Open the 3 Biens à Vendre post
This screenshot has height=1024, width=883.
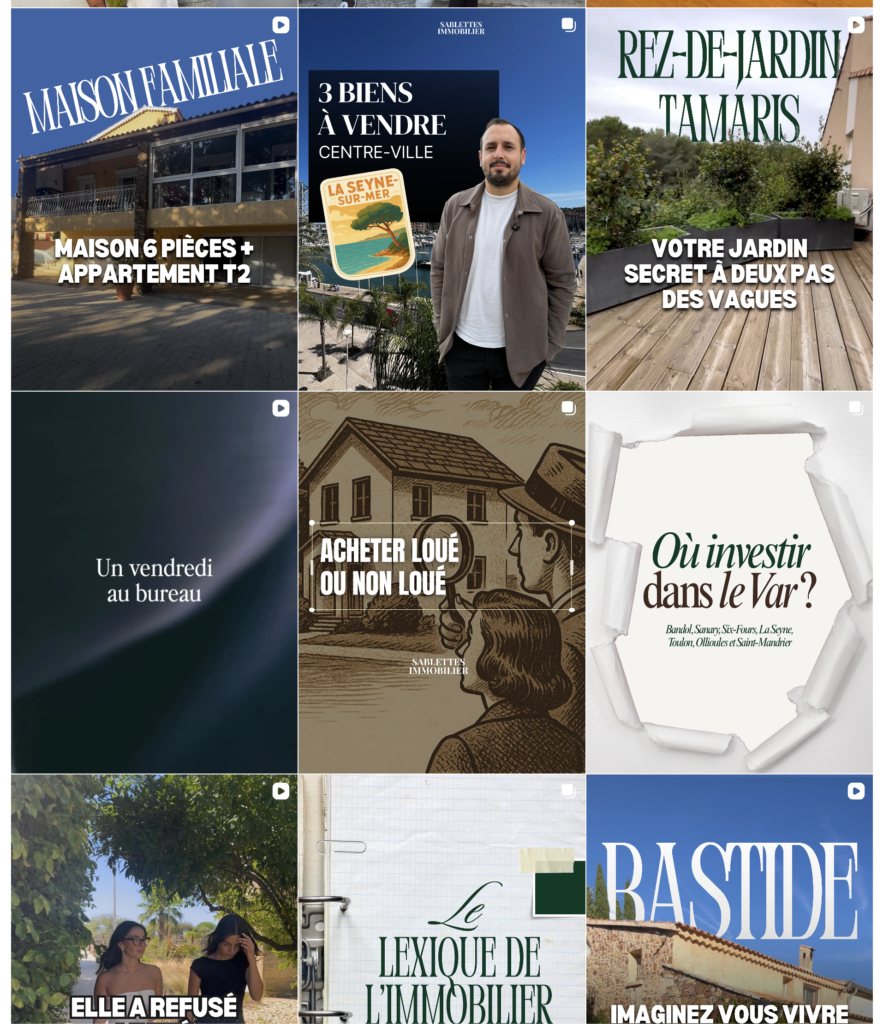pyautogui.click(x=441, y=200)
